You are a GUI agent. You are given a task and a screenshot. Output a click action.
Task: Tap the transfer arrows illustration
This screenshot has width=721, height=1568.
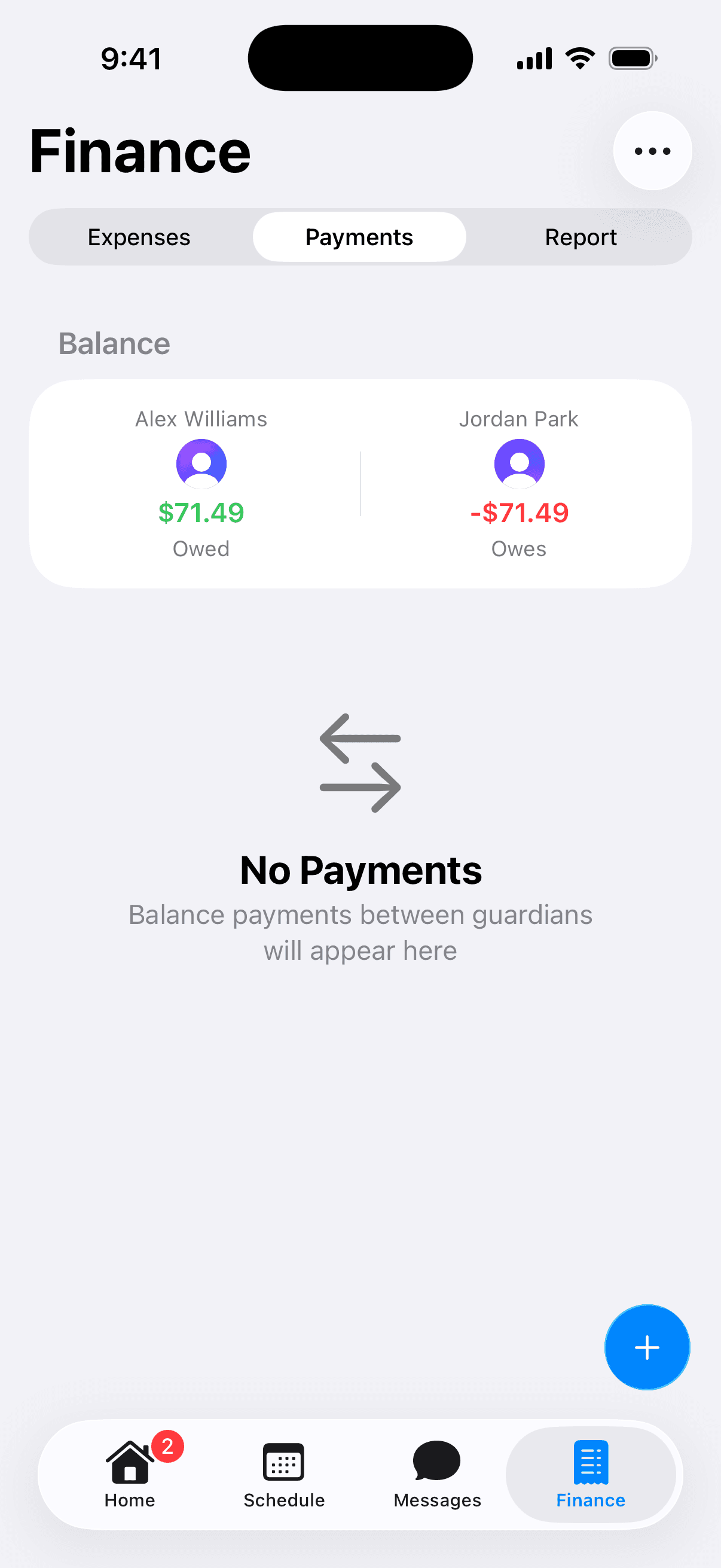coord(360,764)
